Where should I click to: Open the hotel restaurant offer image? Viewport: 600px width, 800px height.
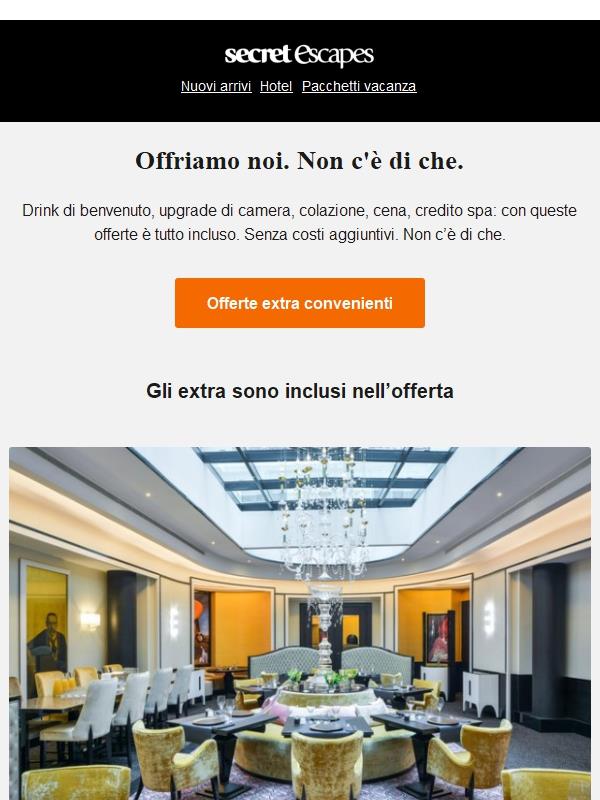[x=300, y=622]
